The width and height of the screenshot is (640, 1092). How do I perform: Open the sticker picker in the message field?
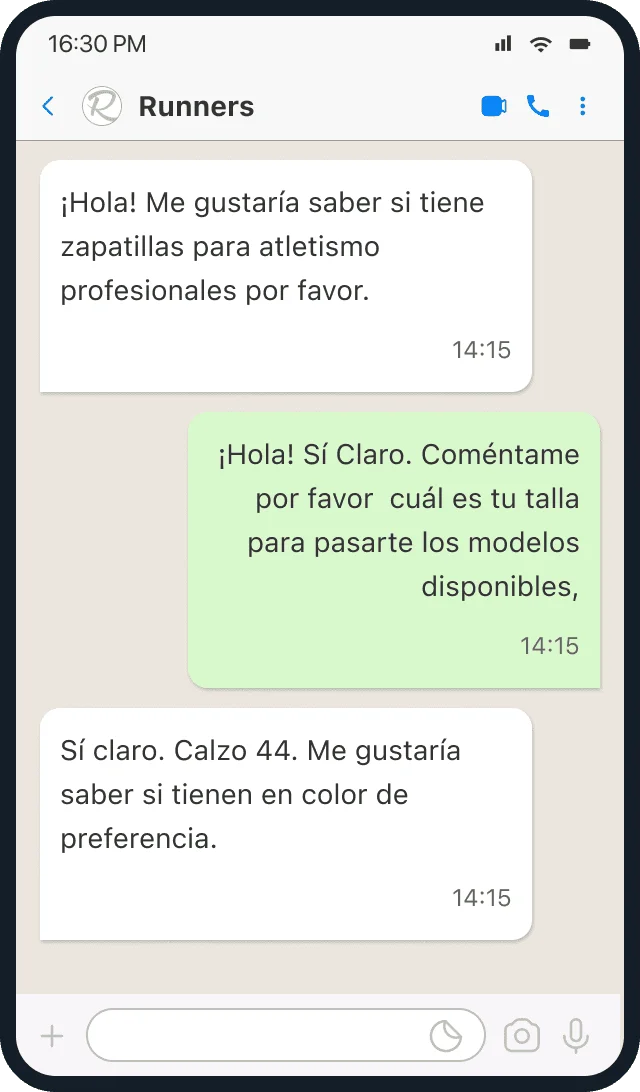coord(446,1036)
